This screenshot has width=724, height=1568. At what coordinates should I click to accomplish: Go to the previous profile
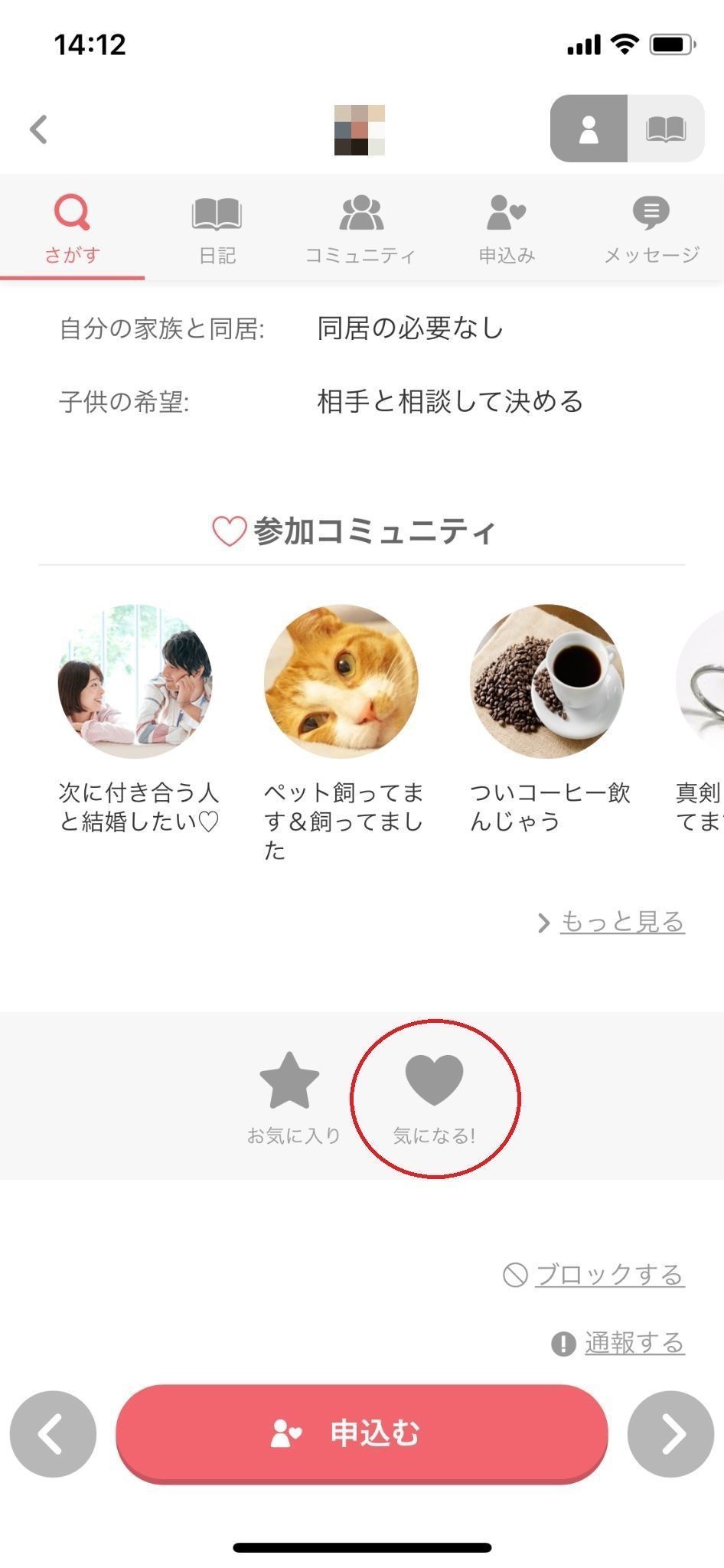(x=53, y=1433)
